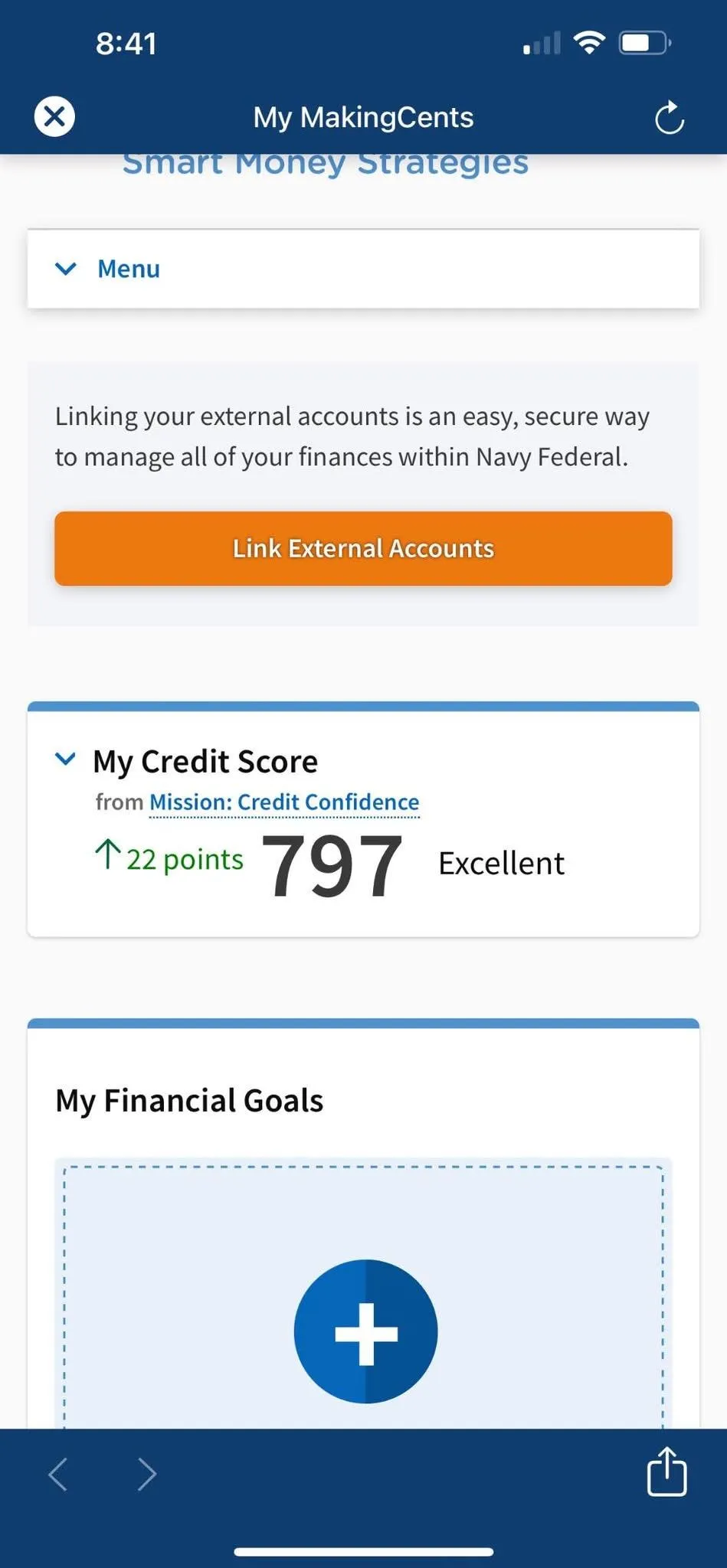Share this page
The width and height of the screenshot is (727, 1568).
coord(666,1472)
